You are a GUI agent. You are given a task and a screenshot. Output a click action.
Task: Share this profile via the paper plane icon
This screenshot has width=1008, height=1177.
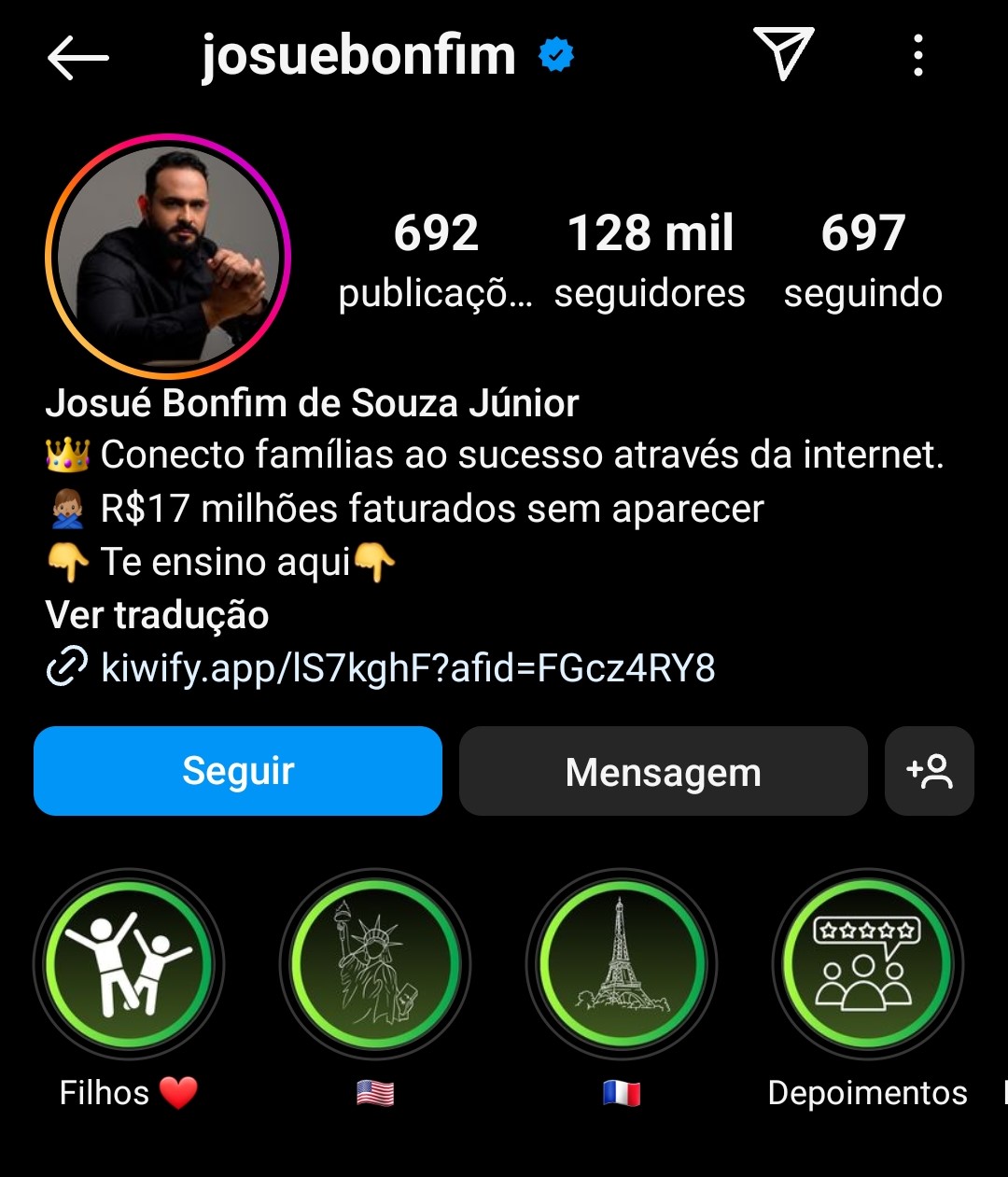(x=783, y=53)
